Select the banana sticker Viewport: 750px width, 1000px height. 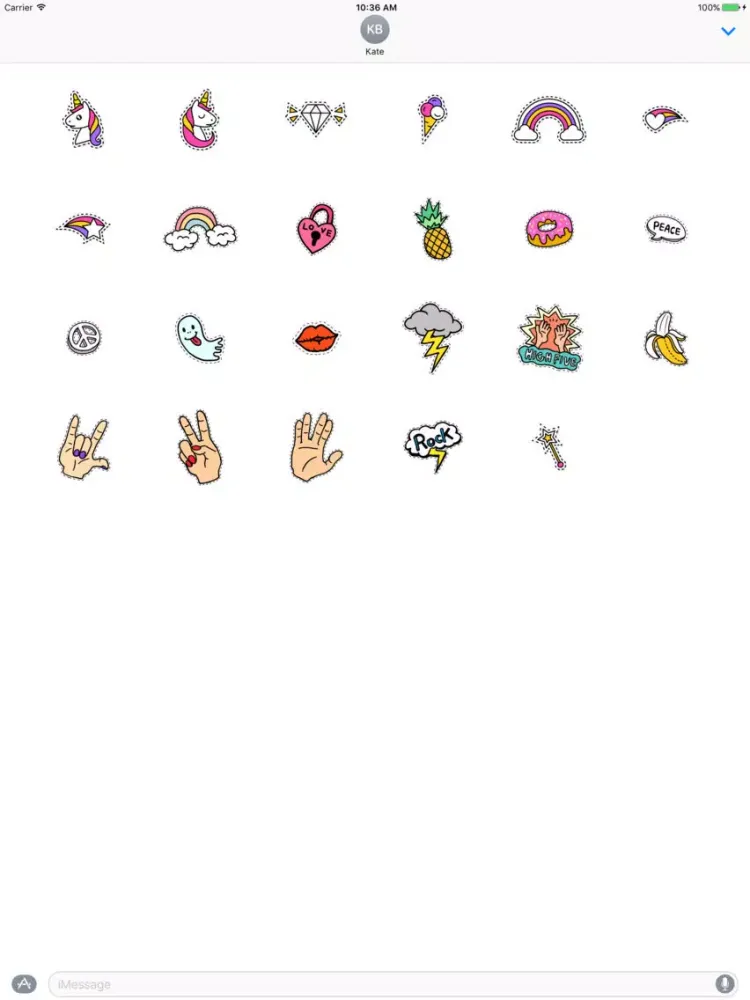coord(666,338)
